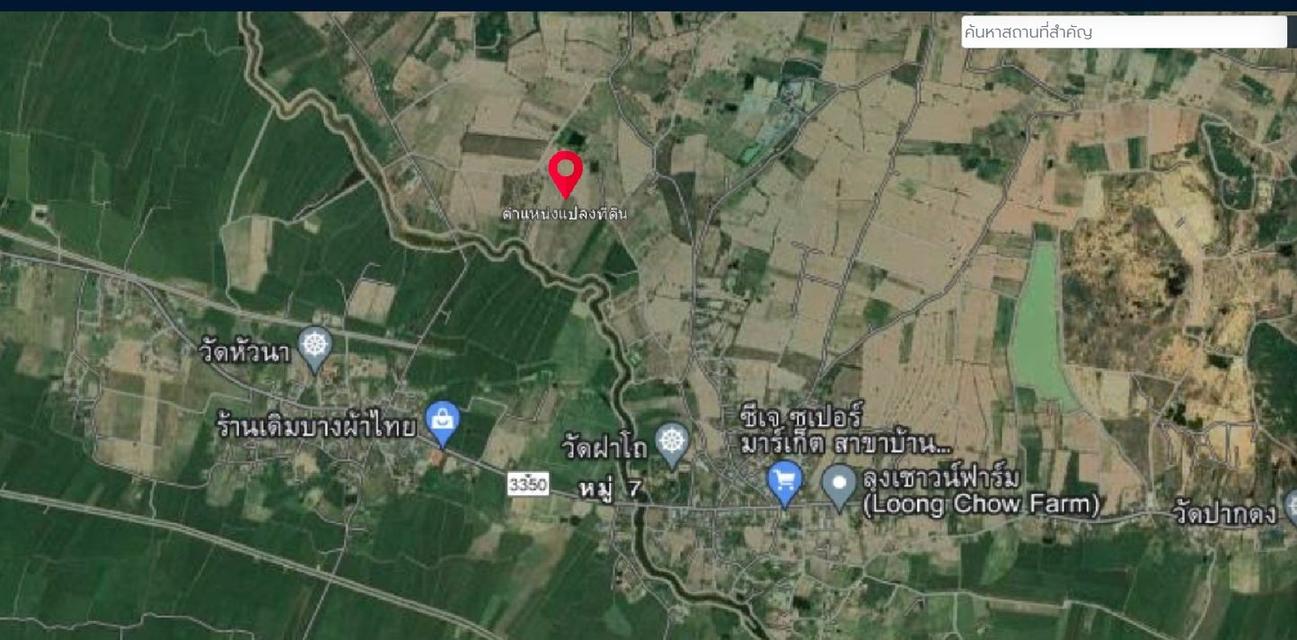Open the ร้านเดิมบางผ้าไทย shop marker
Viewport: 1297px width, 640px height.
point(441,422)
